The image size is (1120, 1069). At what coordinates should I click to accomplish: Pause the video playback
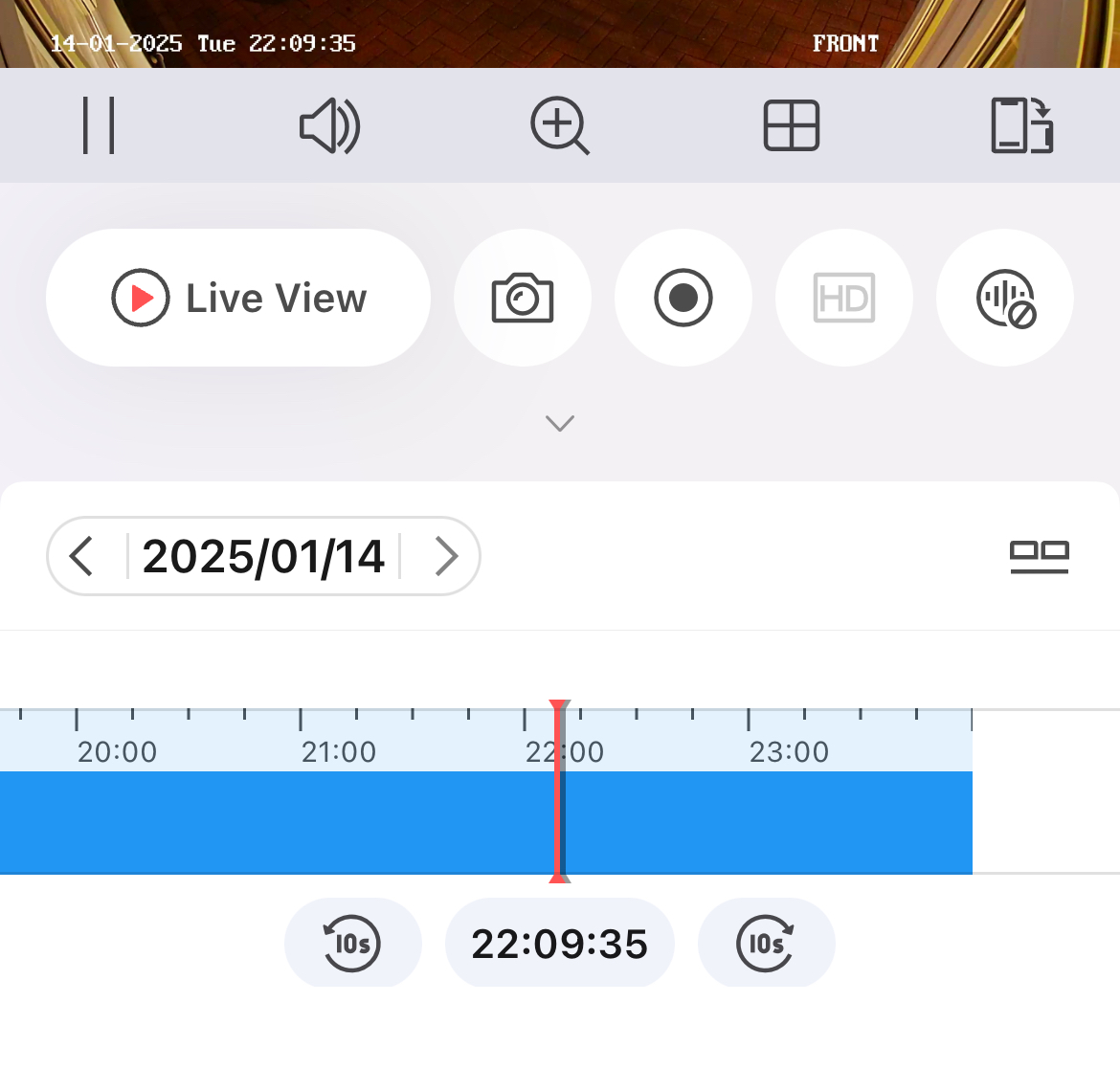99,125
